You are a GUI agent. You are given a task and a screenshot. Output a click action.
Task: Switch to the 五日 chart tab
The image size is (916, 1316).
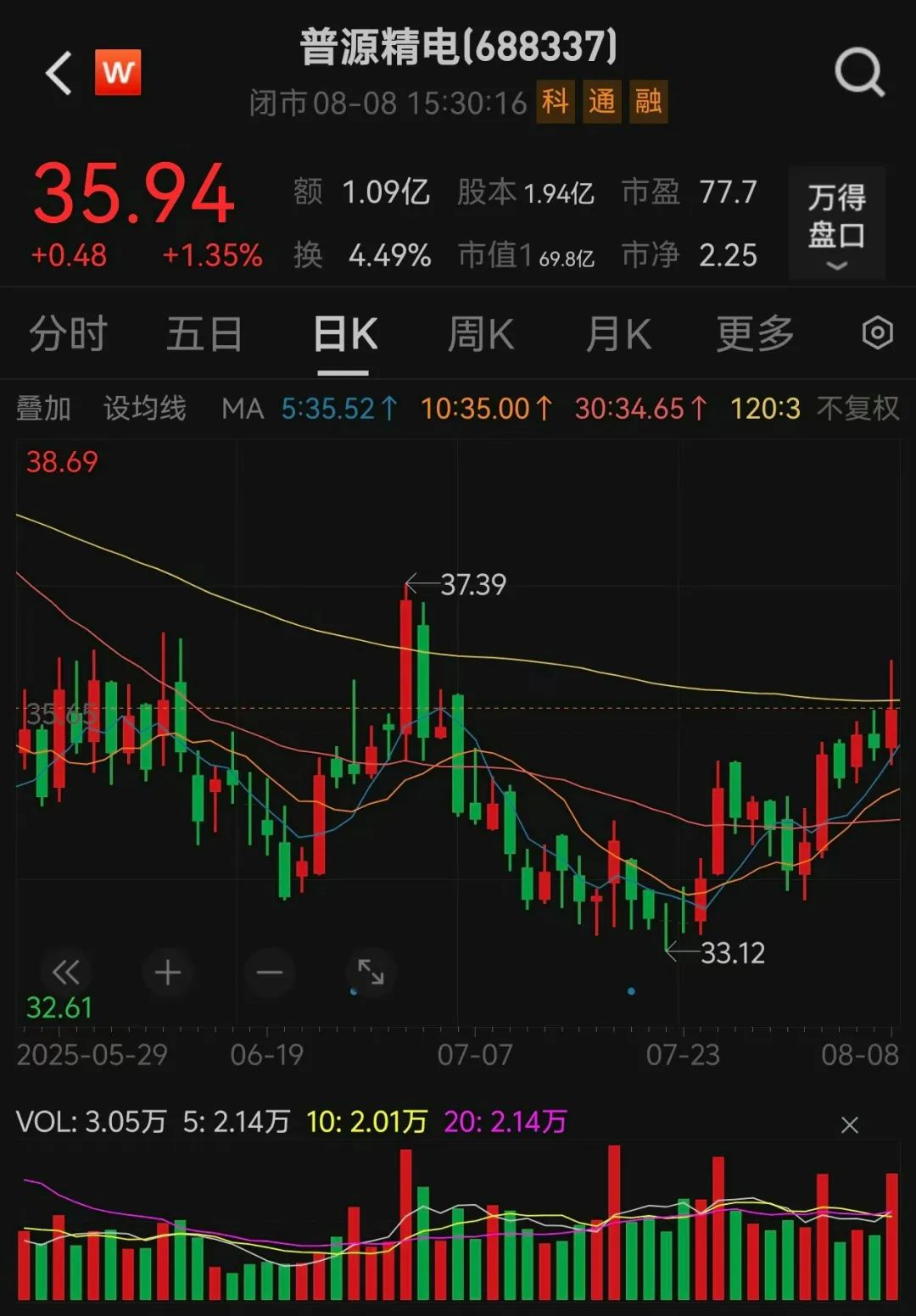204,334
